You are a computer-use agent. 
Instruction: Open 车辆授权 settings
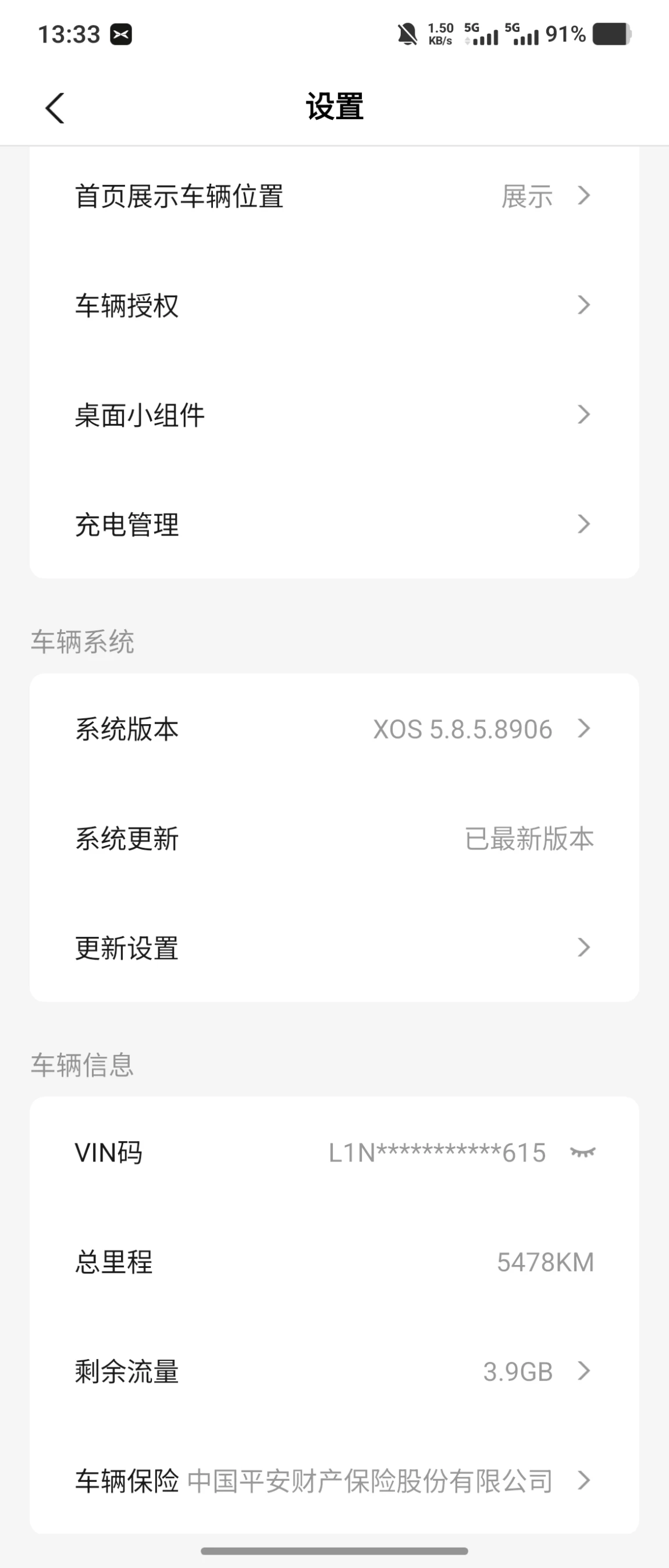coord(333,305)
